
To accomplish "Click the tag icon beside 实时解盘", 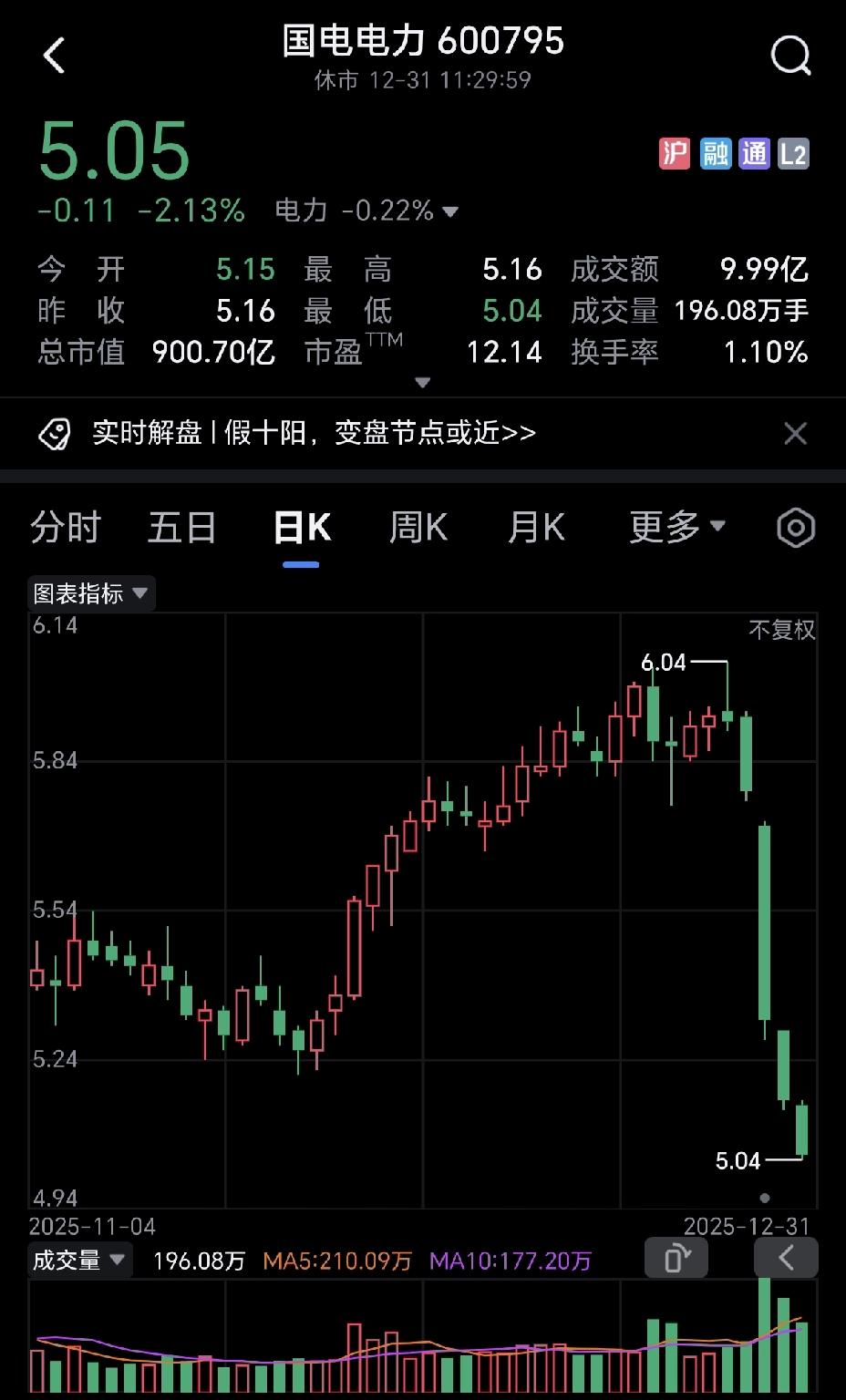I will click(x=58, y=434).
